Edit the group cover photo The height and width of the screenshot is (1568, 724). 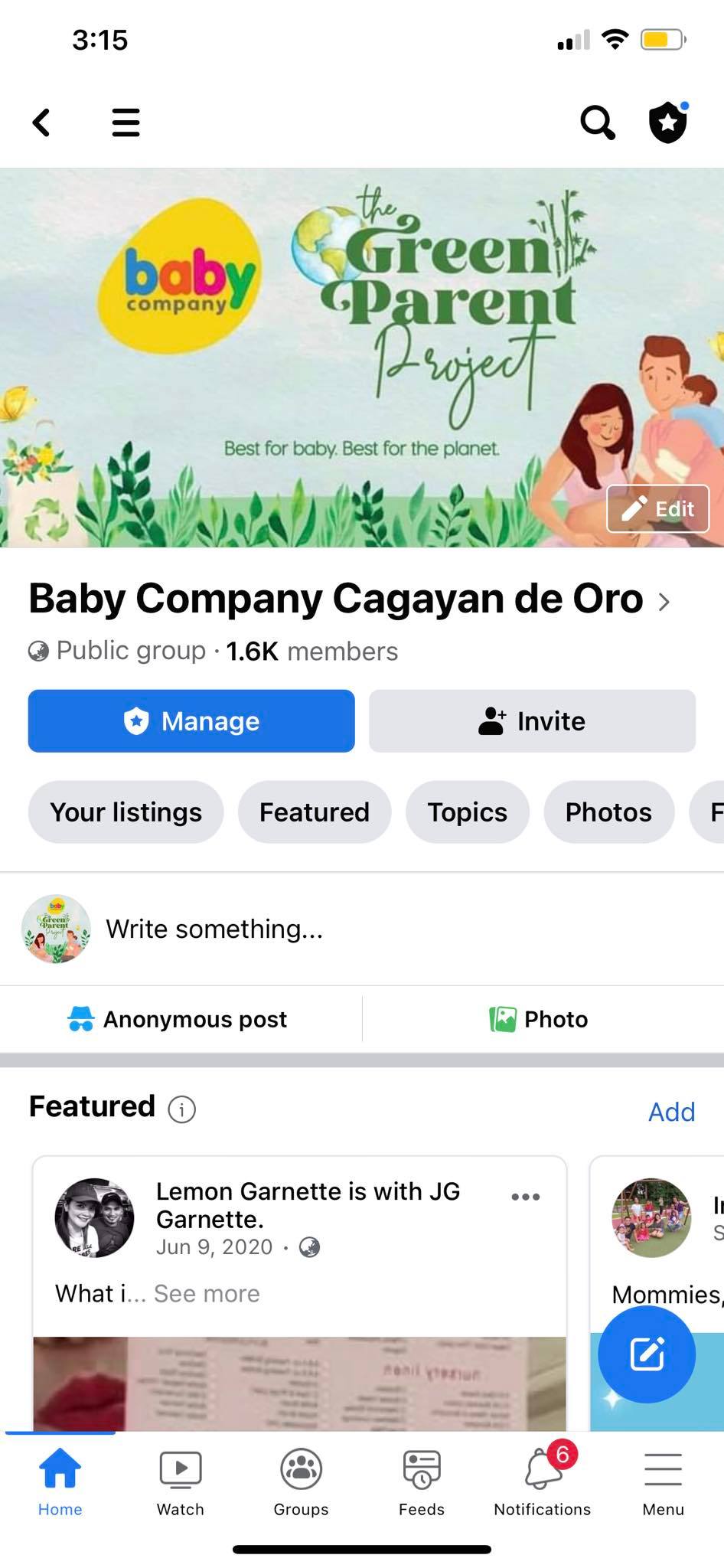658,508
